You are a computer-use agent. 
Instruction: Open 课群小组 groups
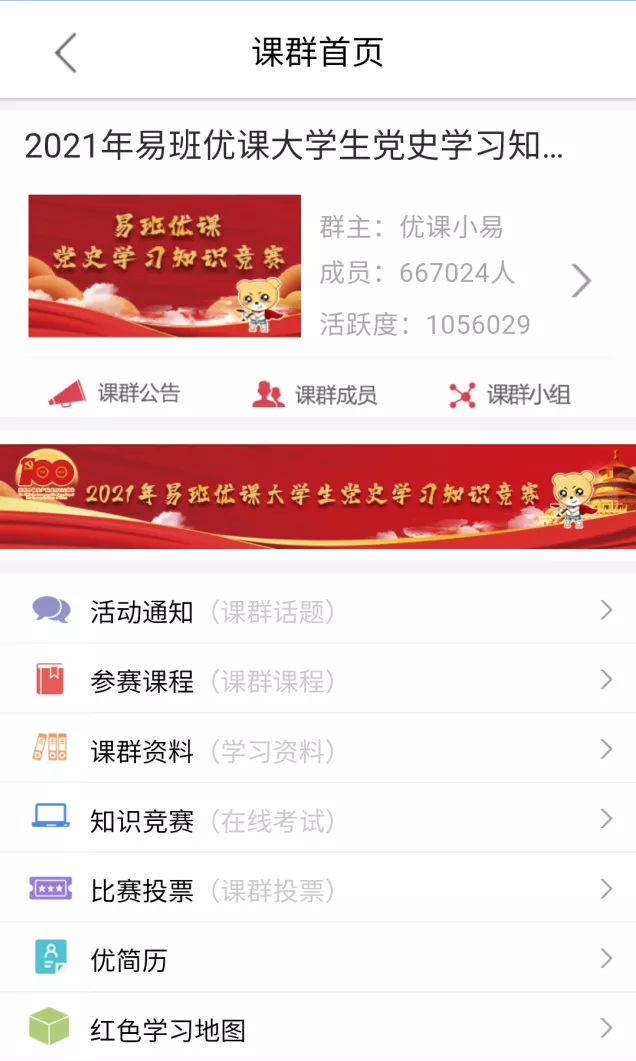tap(510, 394)
